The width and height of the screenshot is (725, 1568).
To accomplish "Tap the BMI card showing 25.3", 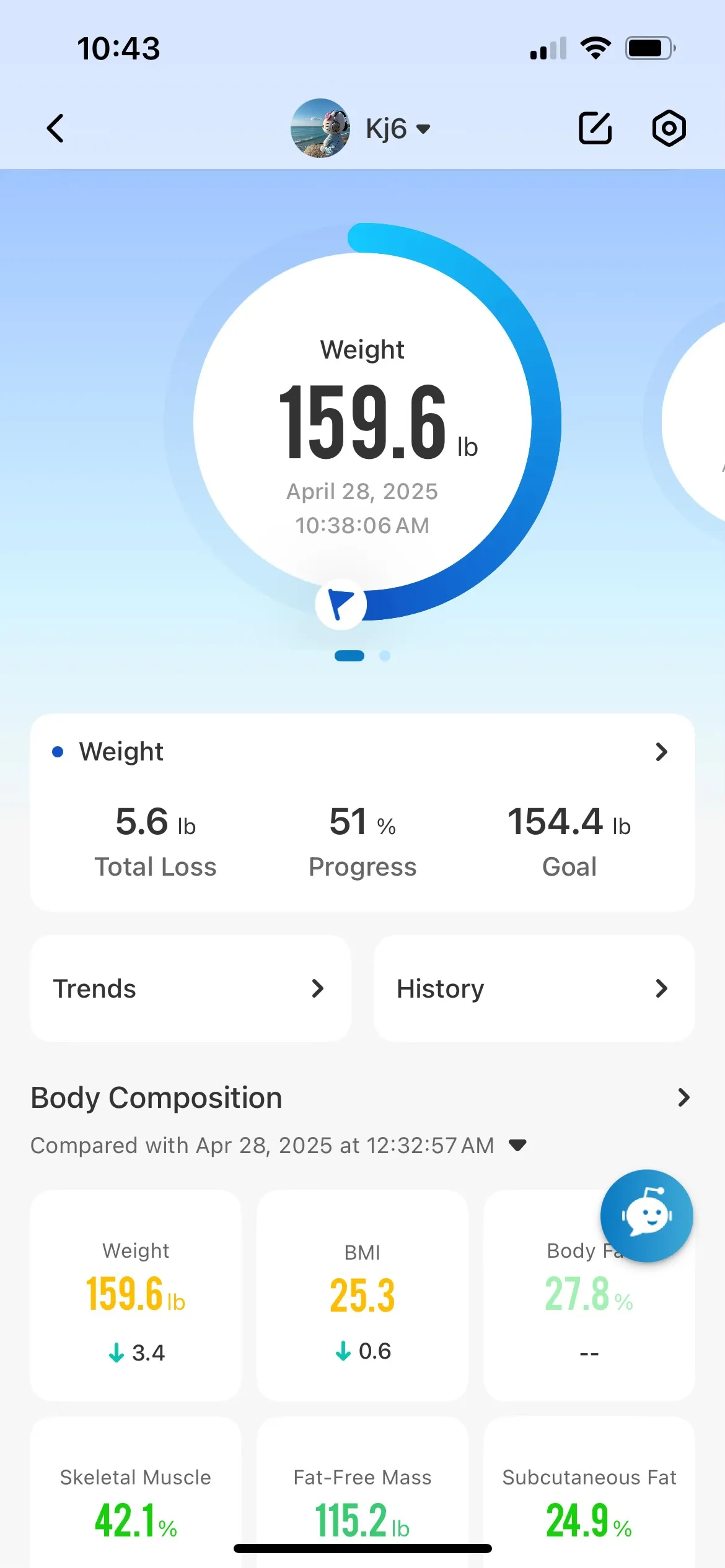I will 362,1294.
